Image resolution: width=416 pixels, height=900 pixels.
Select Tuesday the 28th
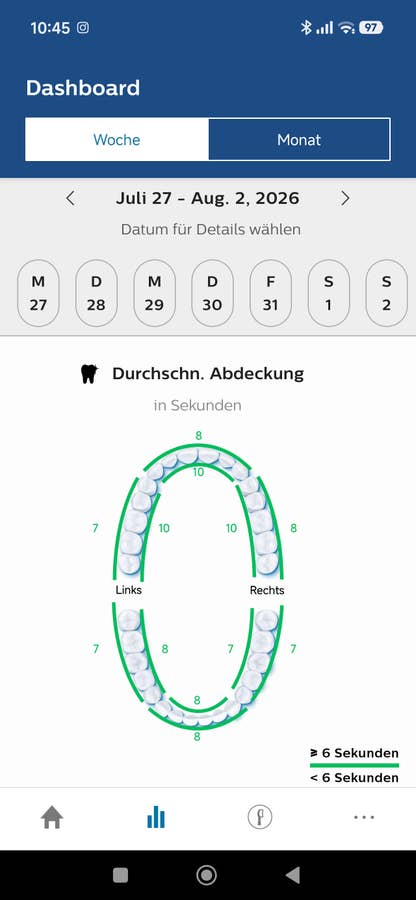[96, 293]
